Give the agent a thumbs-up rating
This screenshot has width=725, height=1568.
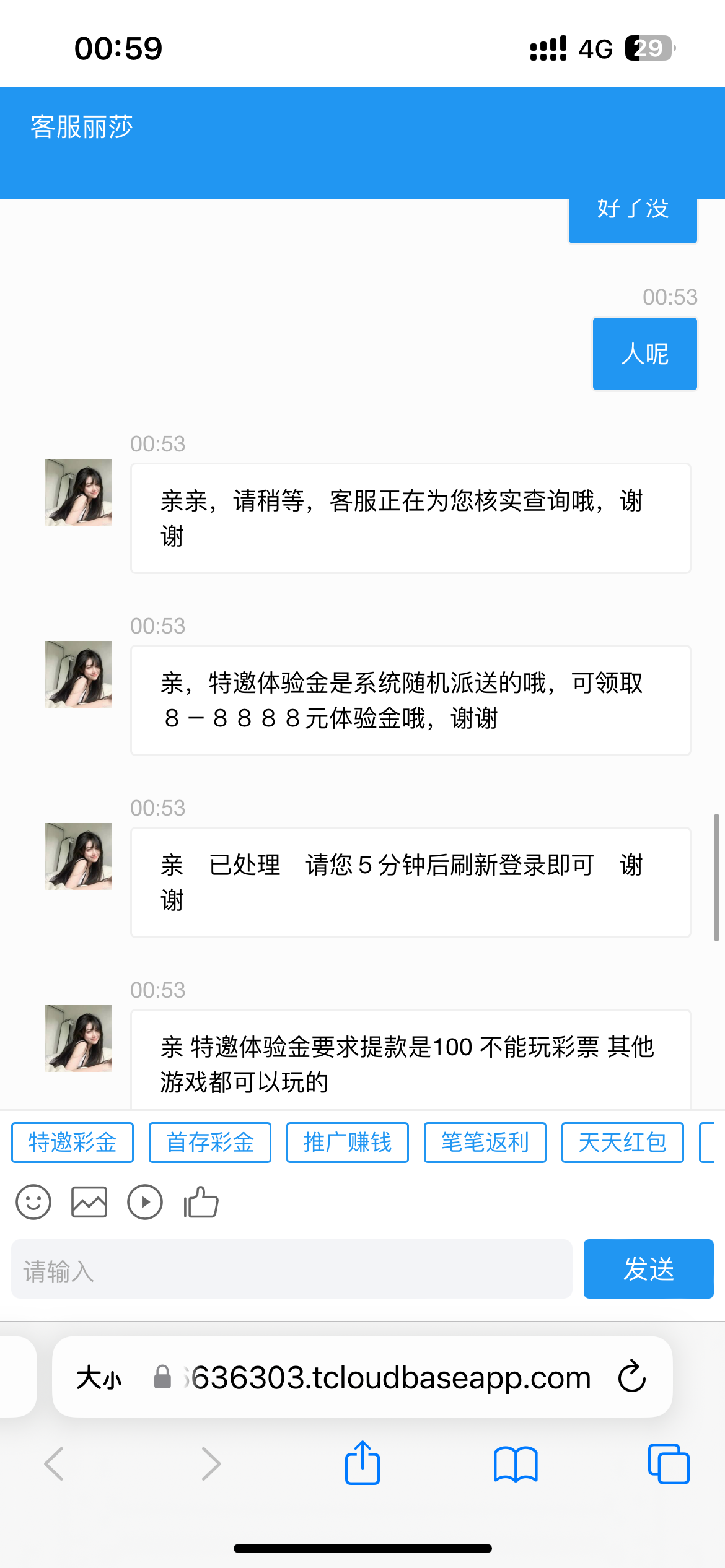pos(201,1202)
